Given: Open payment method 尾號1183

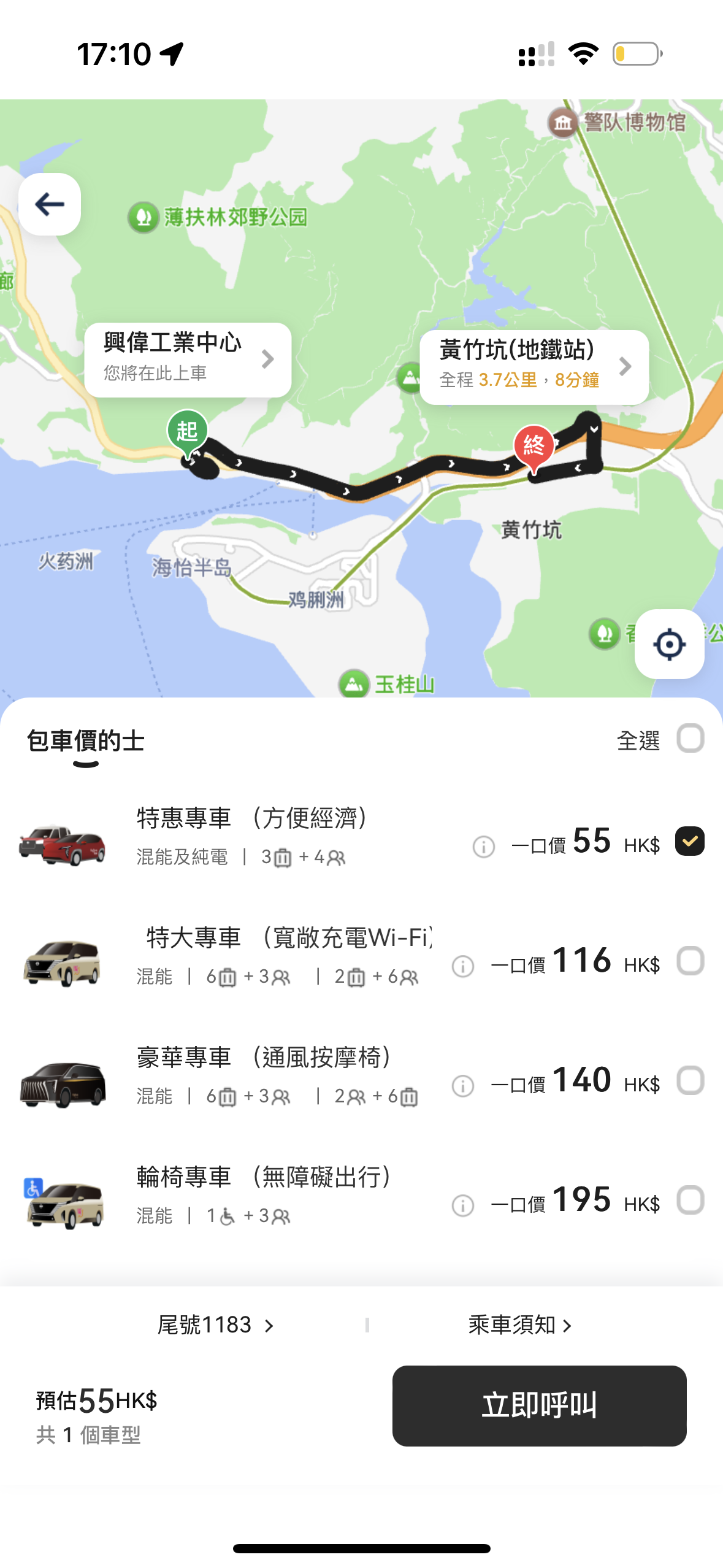Looking at the screenshot, I should tap(215, 1325).
